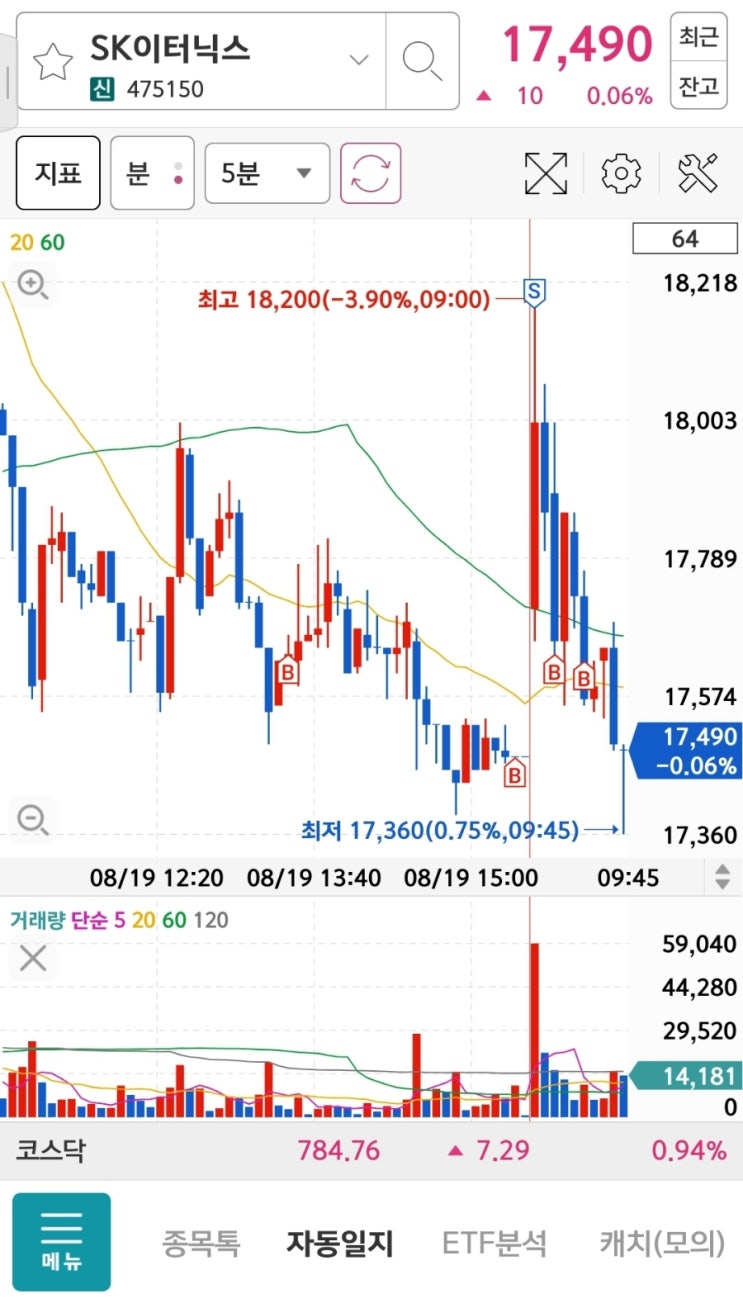Open chart settings gear
The height and width of the screenshot is (1303, 743).
[x=621, y=173]
